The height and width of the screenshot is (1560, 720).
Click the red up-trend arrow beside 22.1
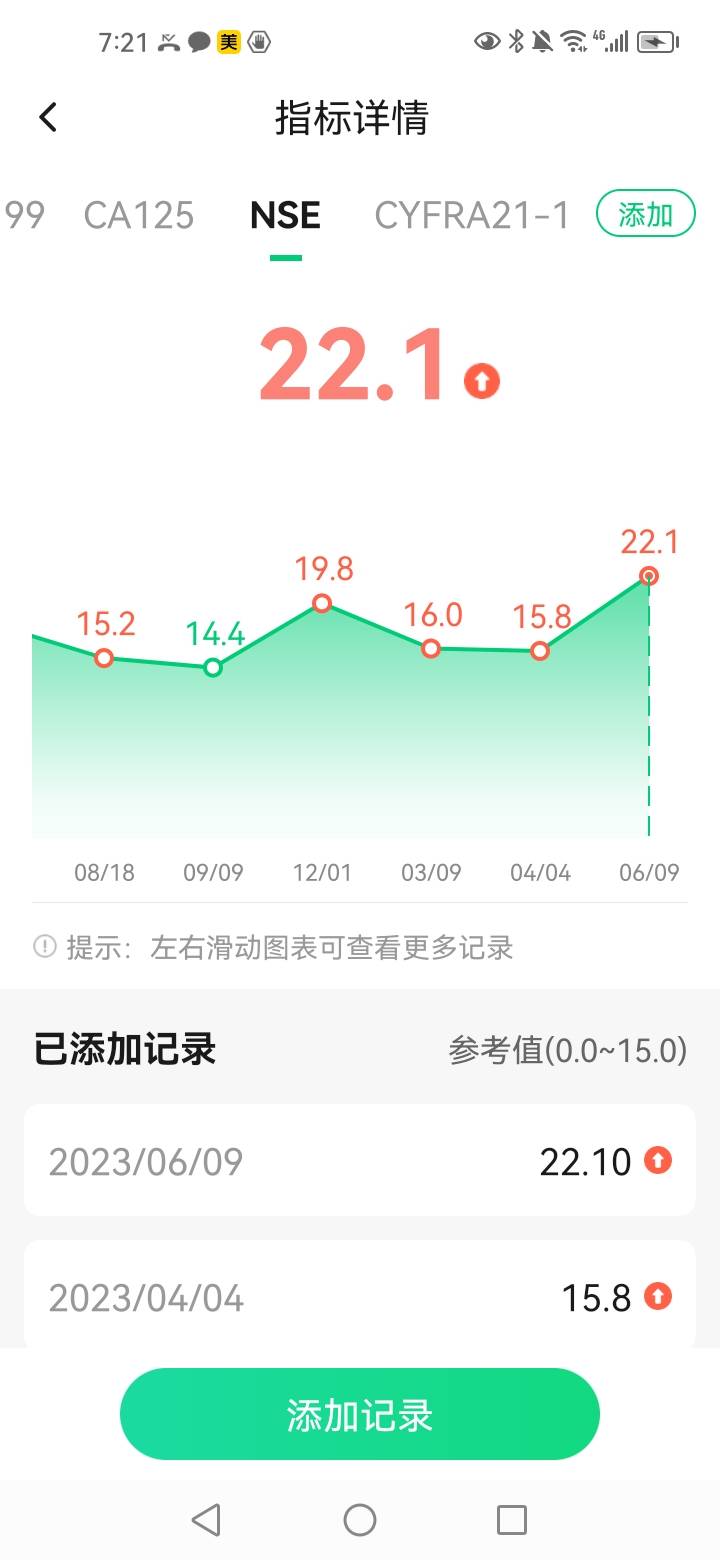click(480, 380)
